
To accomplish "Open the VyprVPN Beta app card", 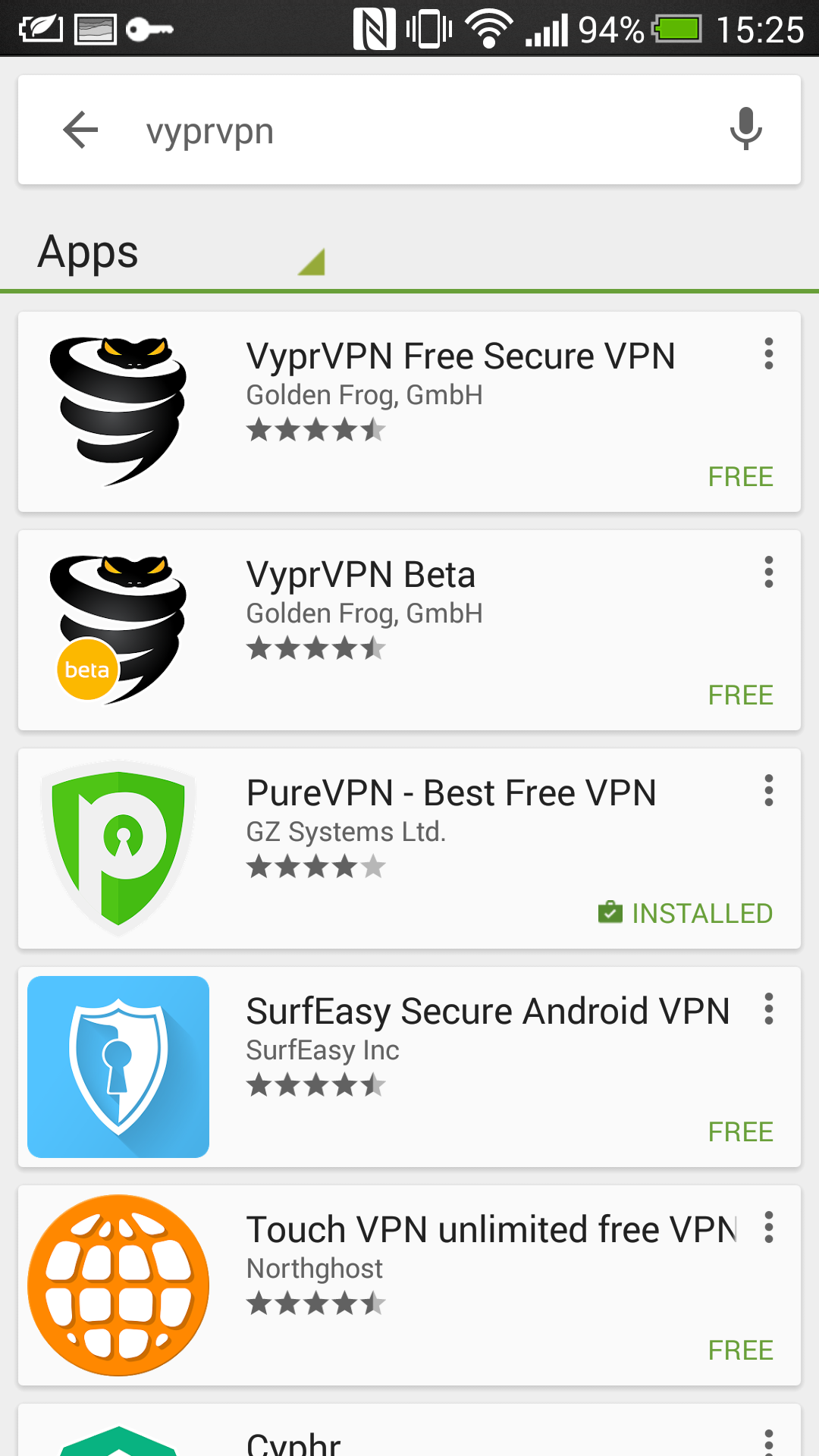I will point(409,630).
